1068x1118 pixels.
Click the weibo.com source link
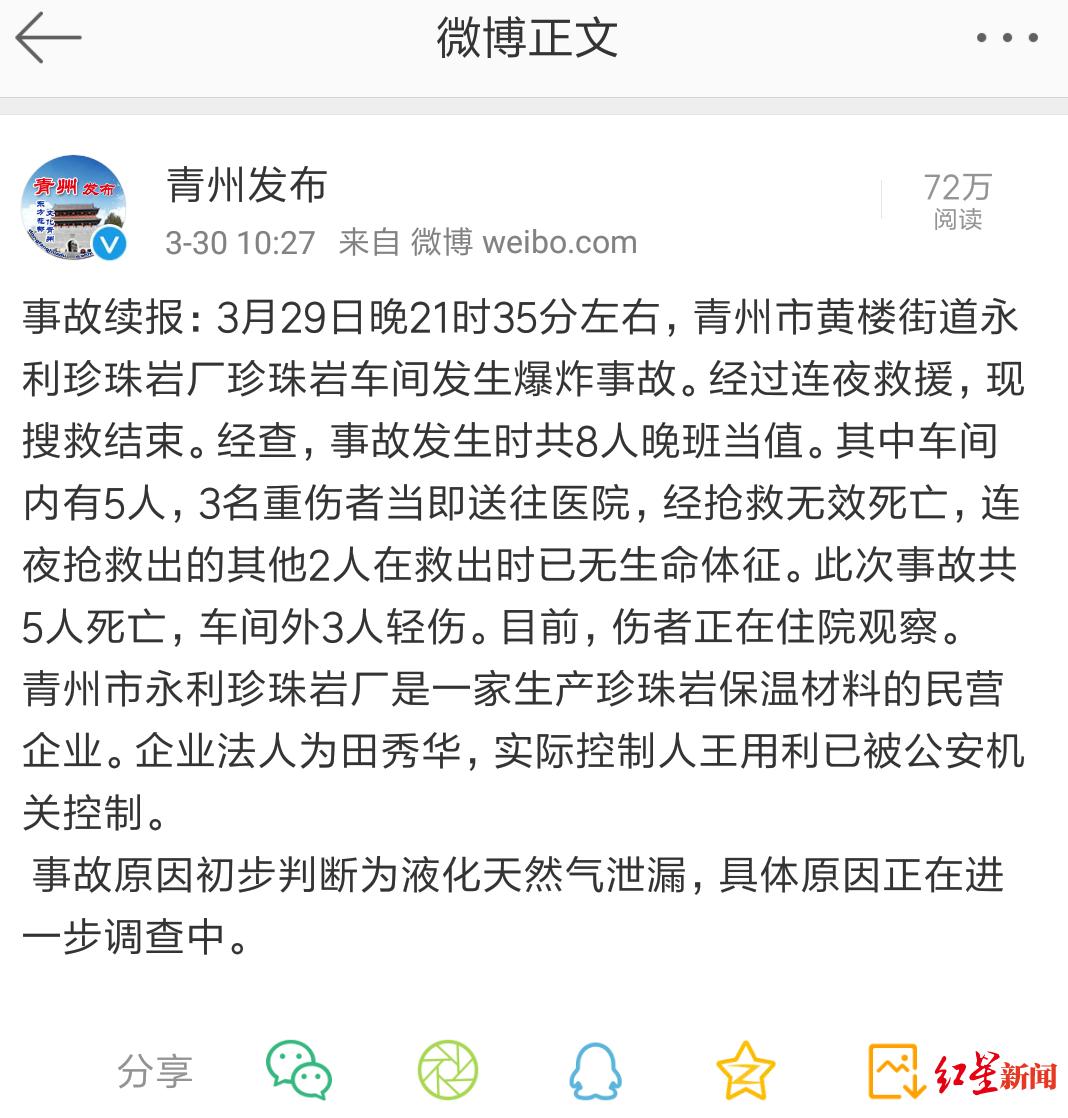[561, 242]
